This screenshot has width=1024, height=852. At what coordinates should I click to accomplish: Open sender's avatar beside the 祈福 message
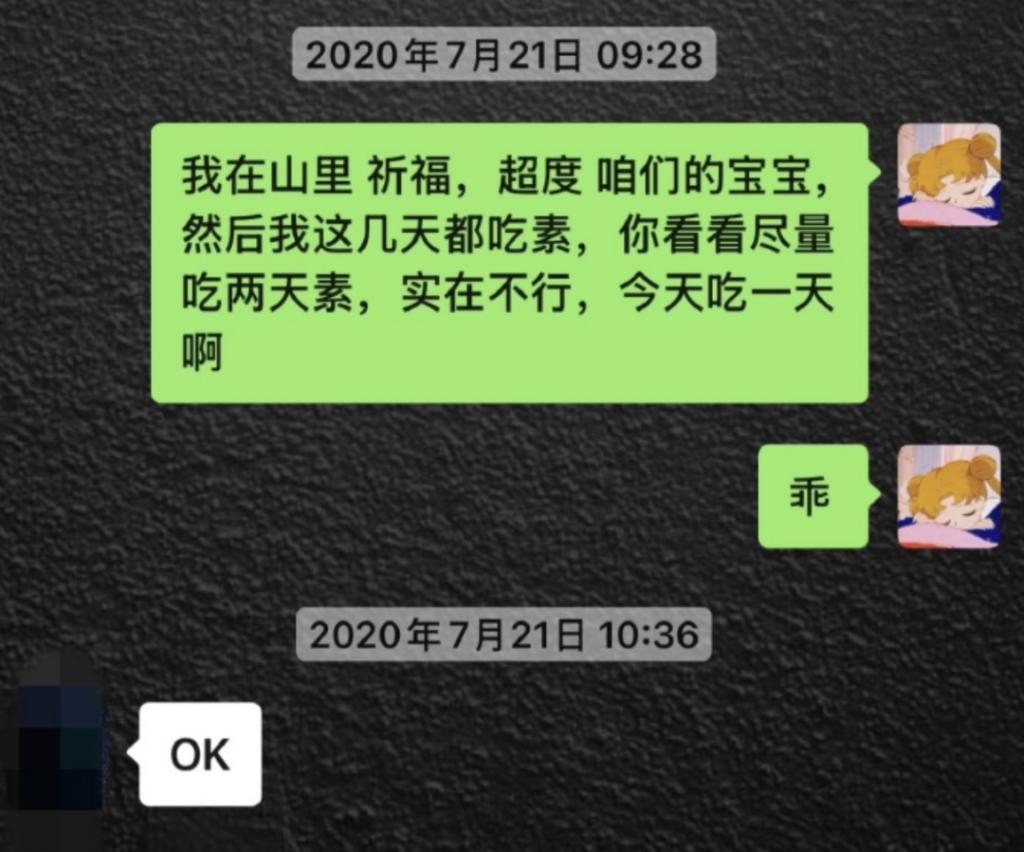click(948, 175)
